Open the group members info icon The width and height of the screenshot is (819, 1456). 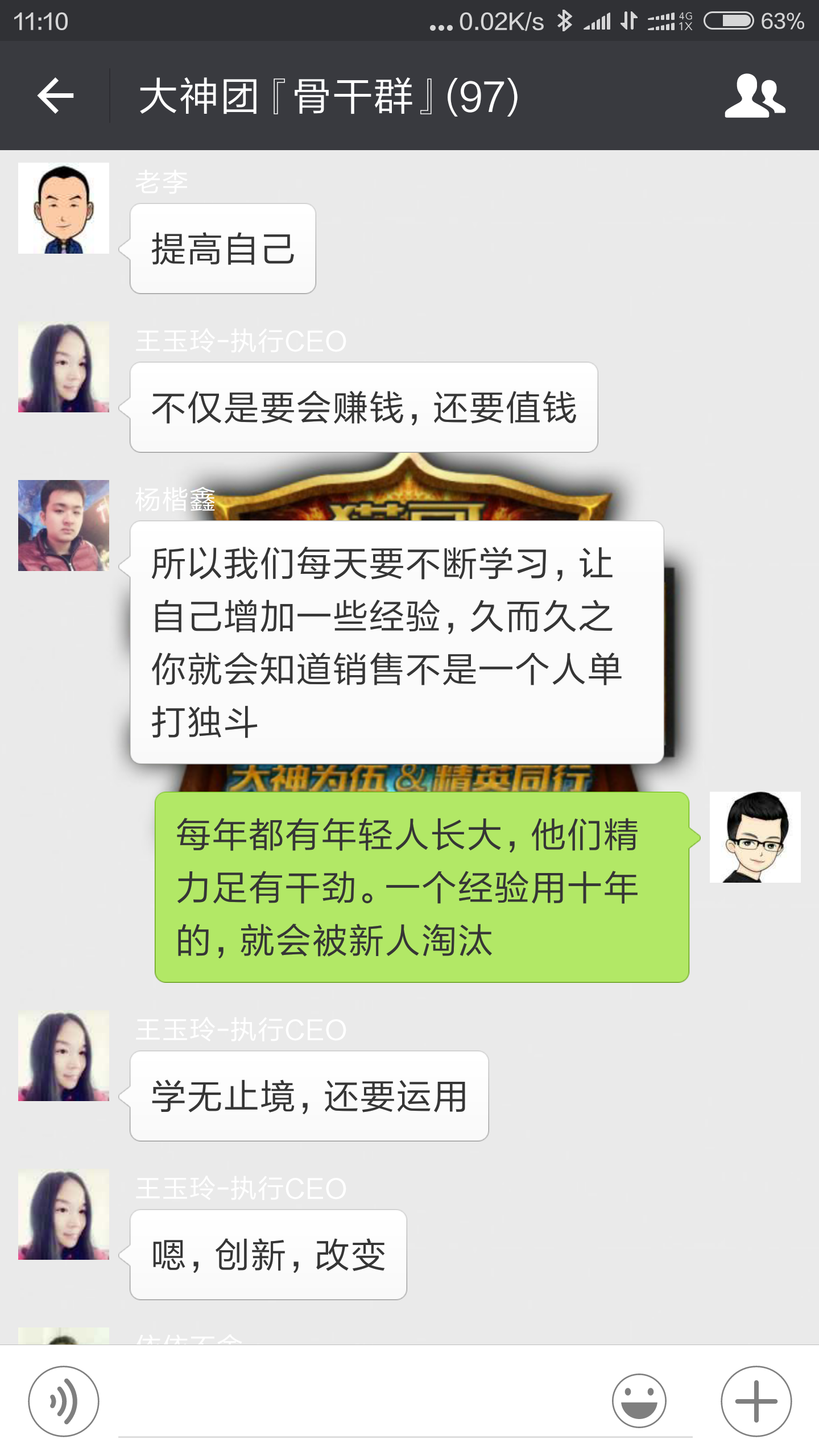click(755, 96)
